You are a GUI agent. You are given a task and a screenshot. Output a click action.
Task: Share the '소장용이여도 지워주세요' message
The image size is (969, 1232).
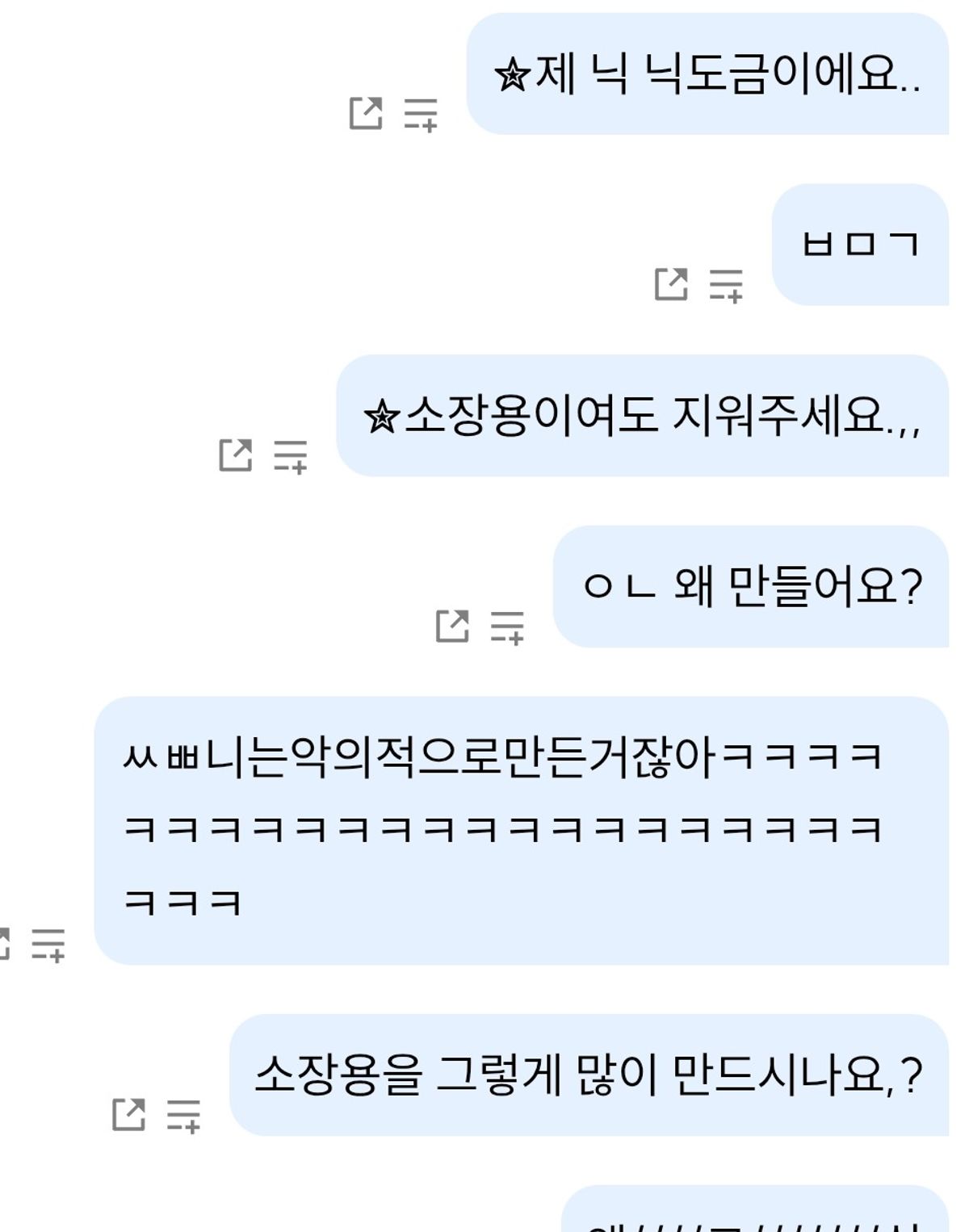click(236, 455)
